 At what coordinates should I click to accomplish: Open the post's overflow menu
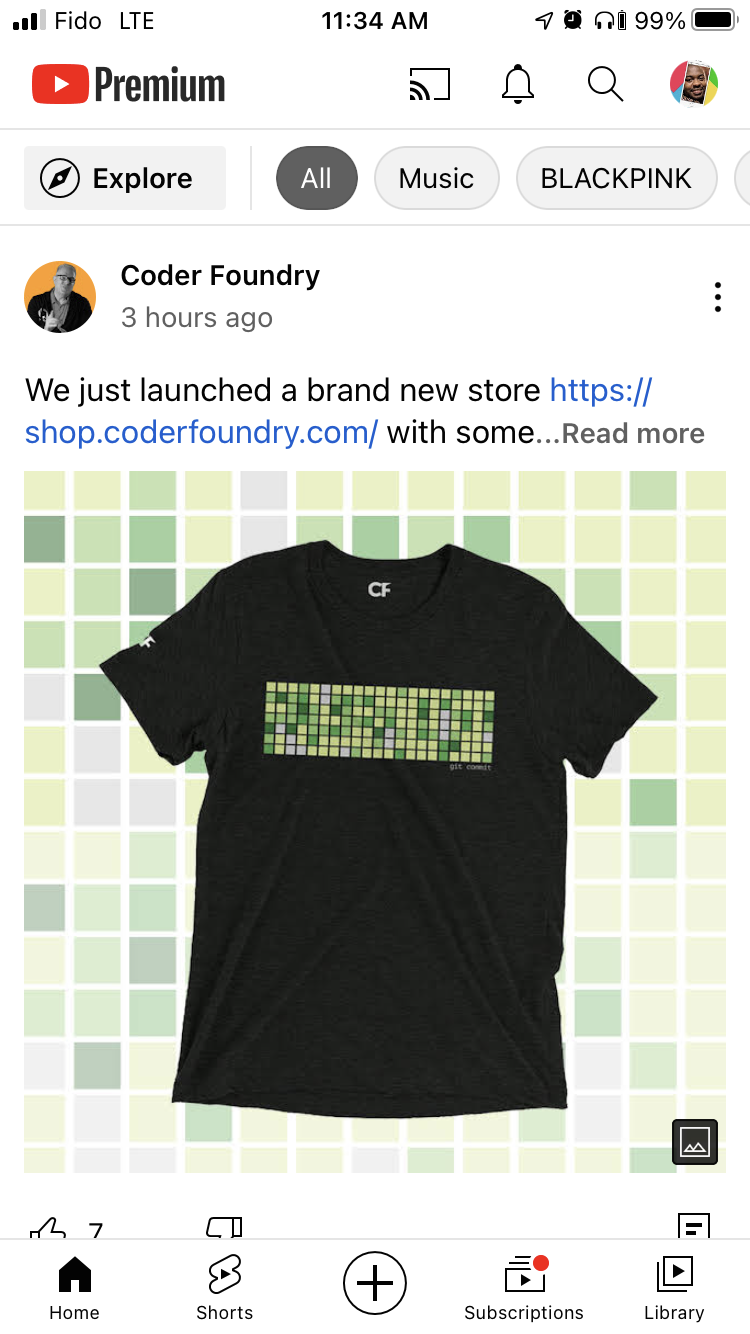tap(717, 297)
